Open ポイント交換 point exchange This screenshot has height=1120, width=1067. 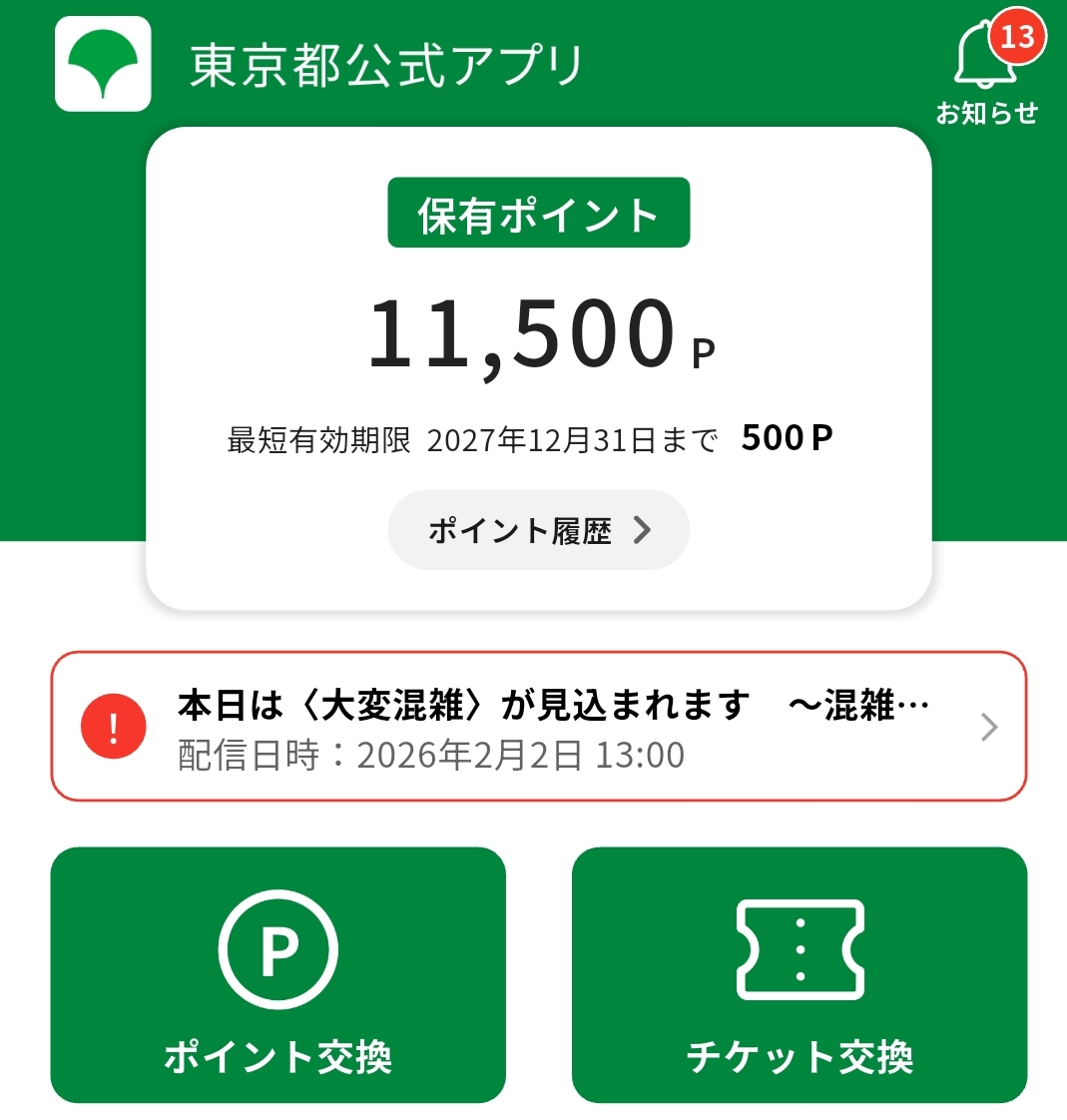277,974
